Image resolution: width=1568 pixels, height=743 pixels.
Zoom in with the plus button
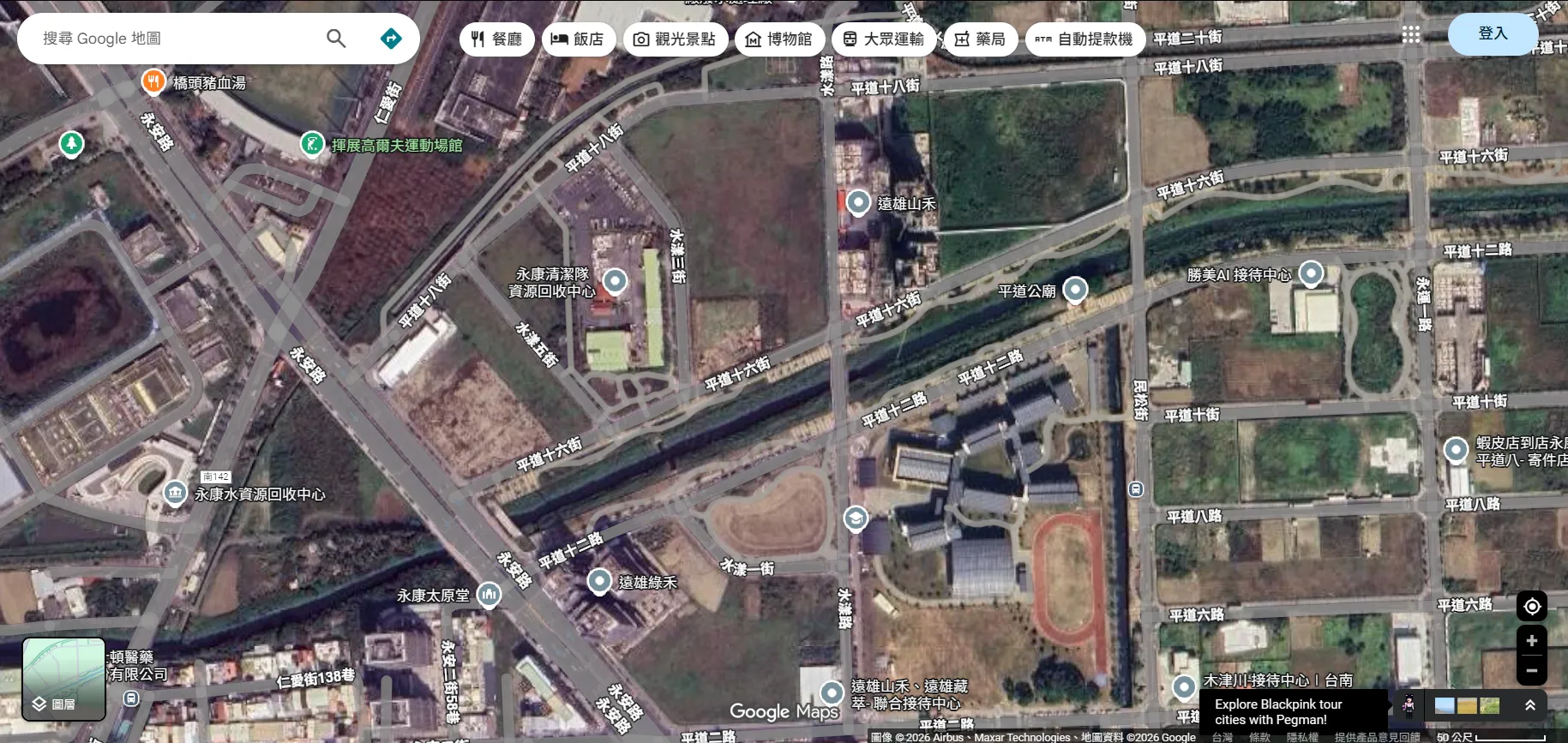[1531, 641]
